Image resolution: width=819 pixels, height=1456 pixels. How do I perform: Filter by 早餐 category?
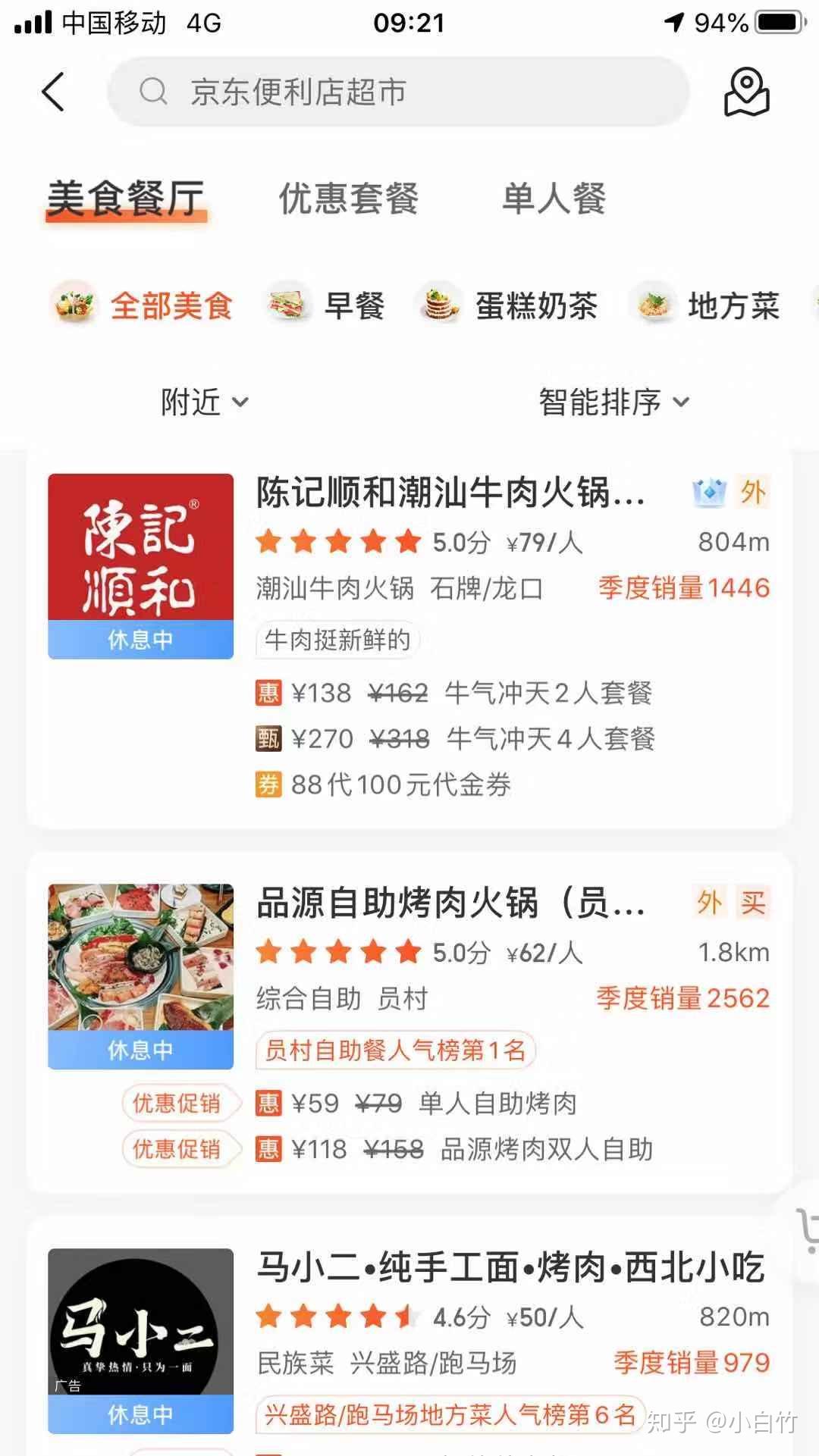(x=326, y=305)
